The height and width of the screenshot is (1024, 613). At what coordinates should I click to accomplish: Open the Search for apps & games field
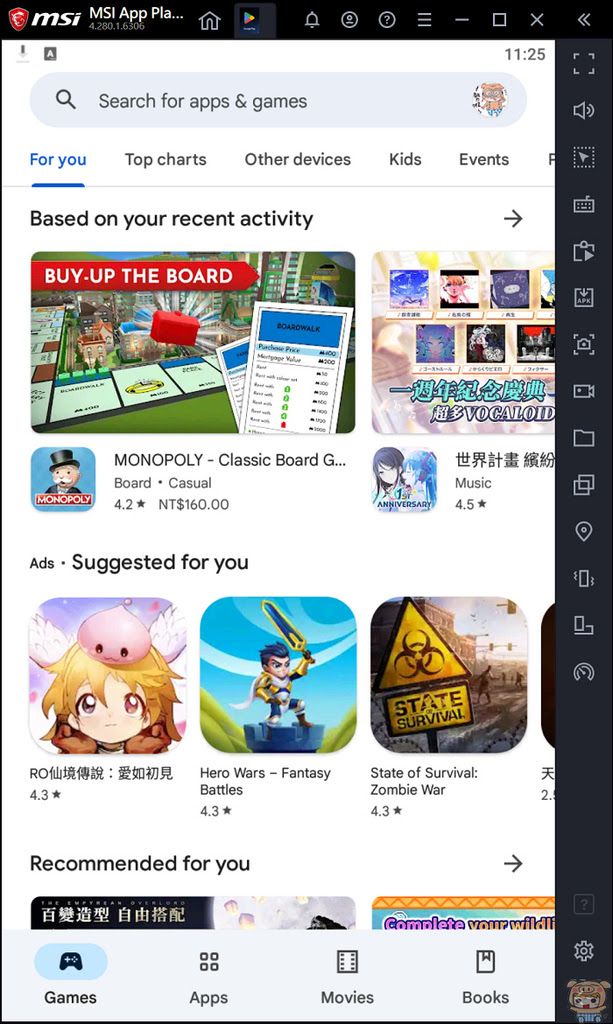pos(250,101)
